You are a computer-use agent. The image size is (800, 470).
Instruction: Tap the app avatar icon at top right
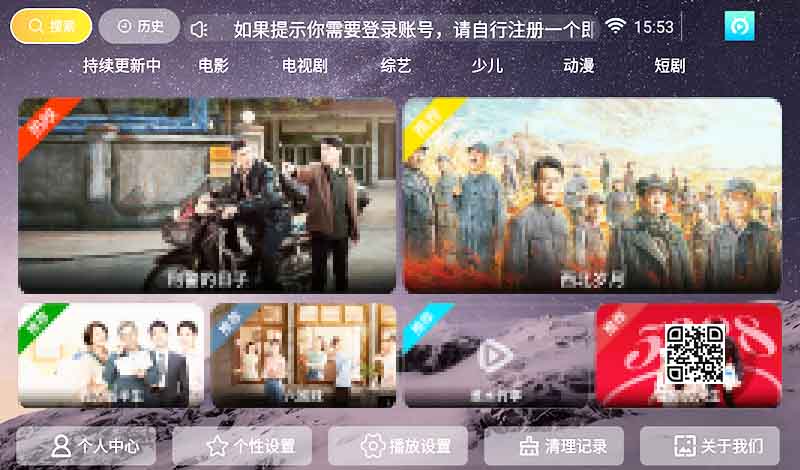pos(739,27)
